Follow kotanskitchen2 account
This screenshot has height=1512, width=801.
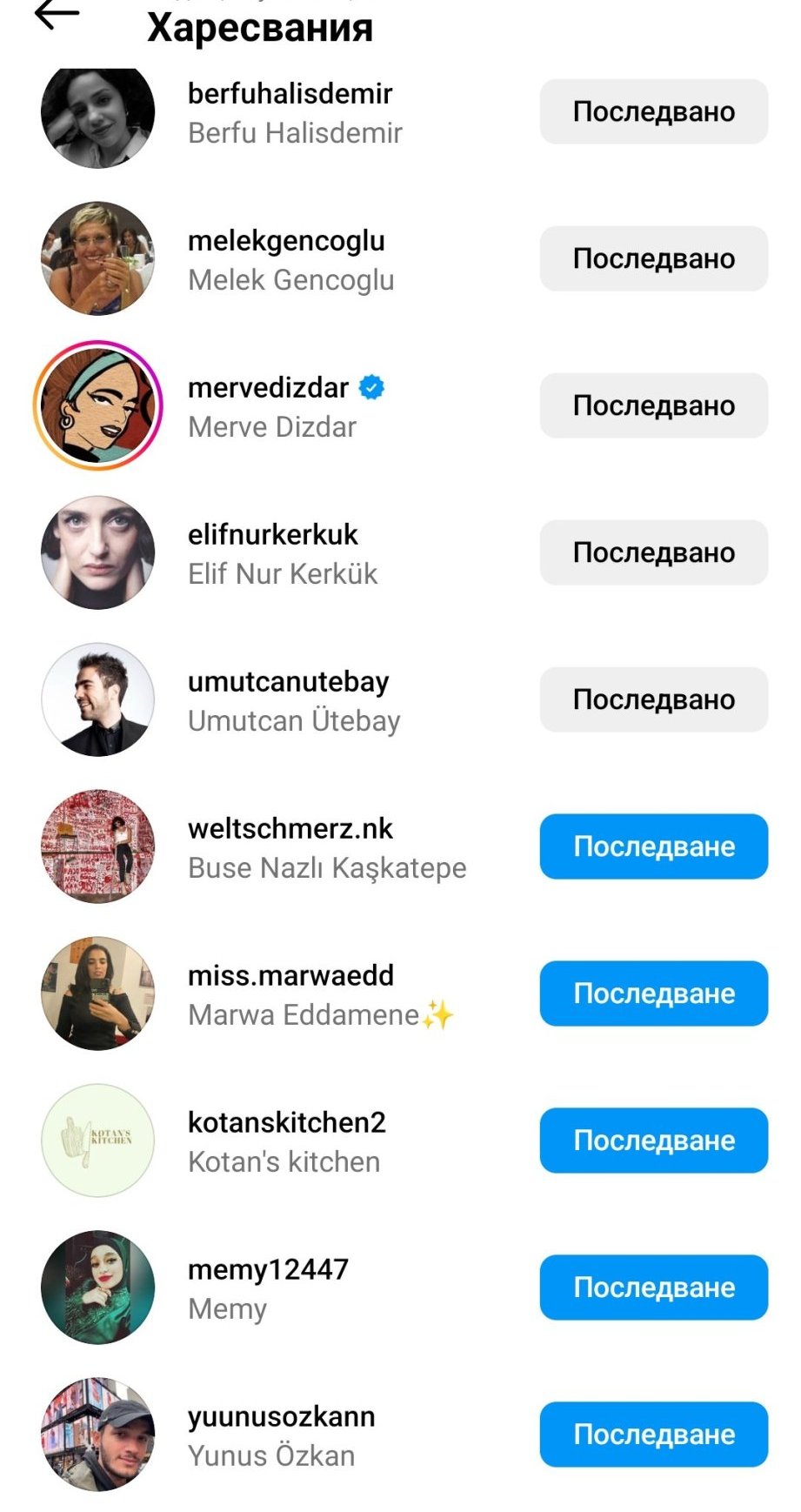point(653,1141)
